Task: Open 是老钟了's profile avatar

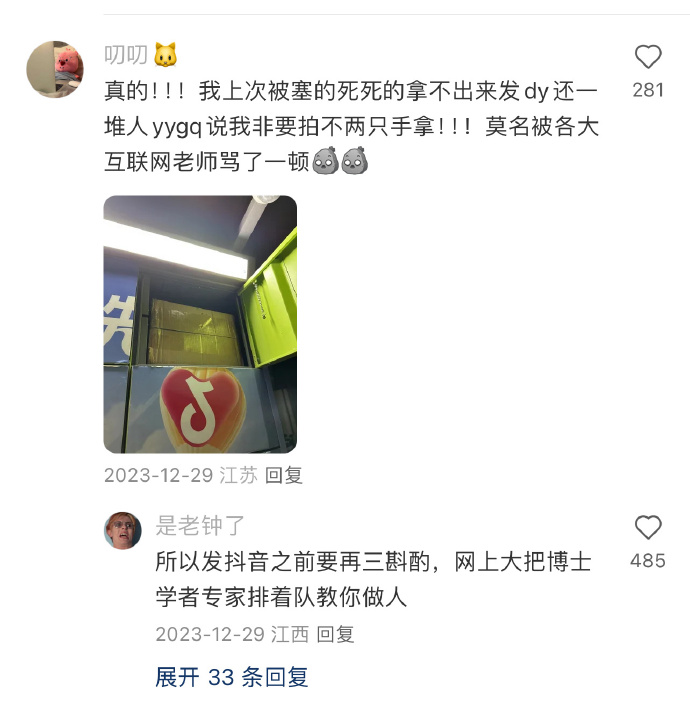Action: click(123, 530)
